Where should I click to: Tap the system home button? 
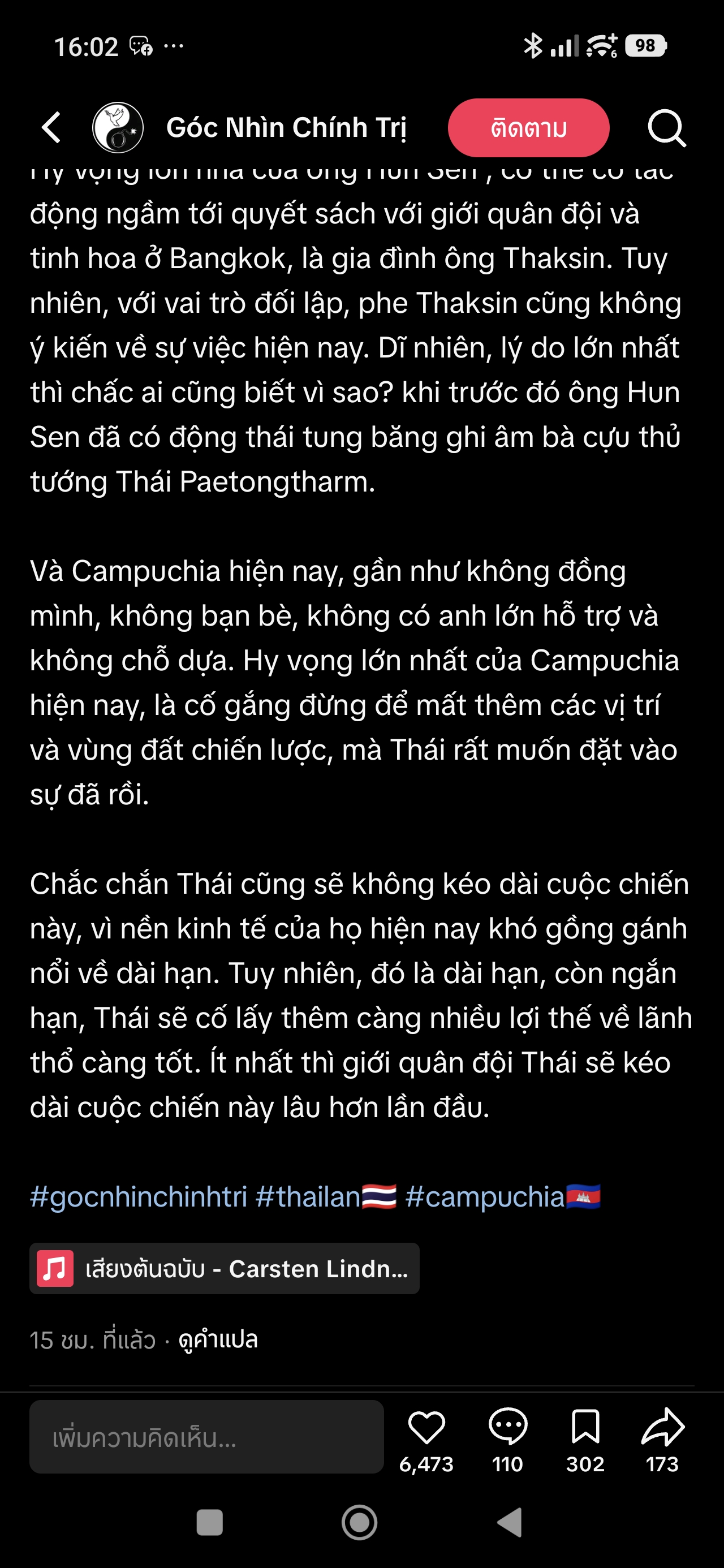[359, 1522]
